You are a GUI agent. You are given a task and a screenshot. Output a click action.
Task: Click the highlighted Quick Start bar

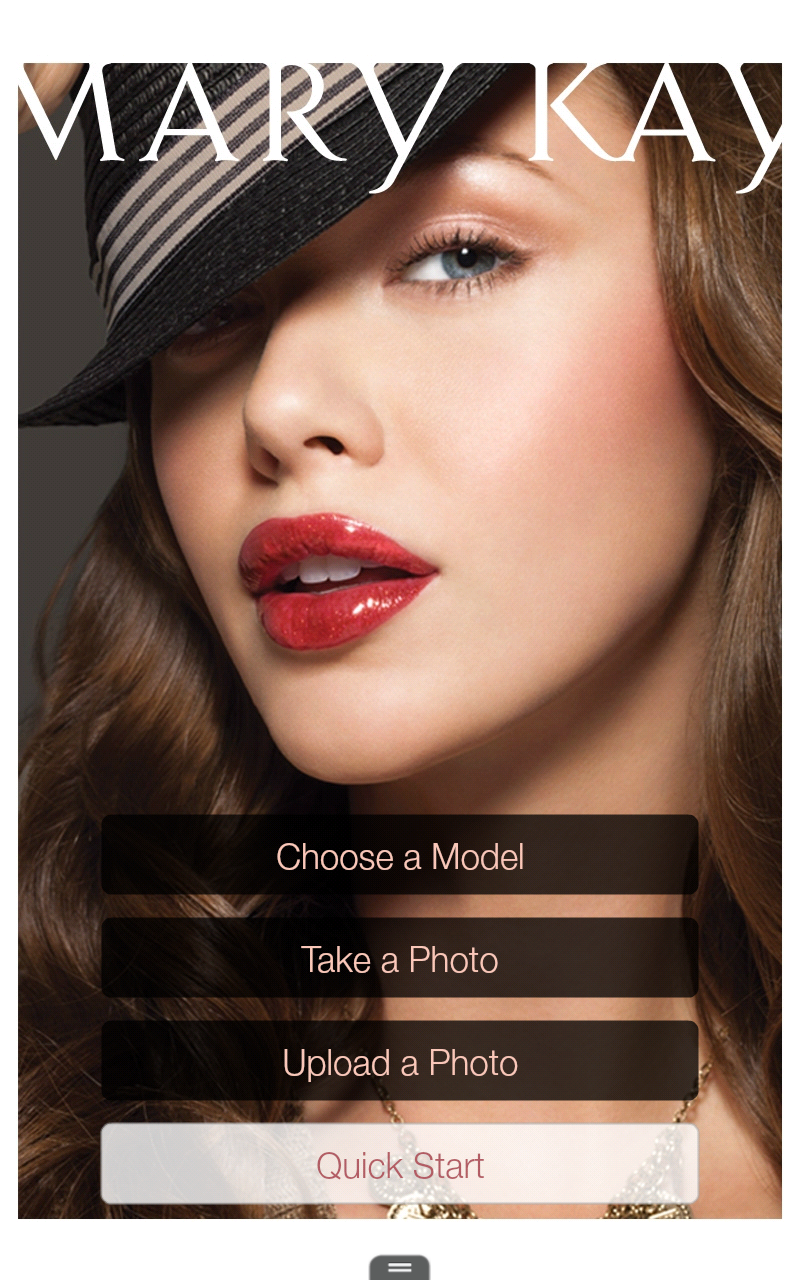click(x=400, y=1165)
